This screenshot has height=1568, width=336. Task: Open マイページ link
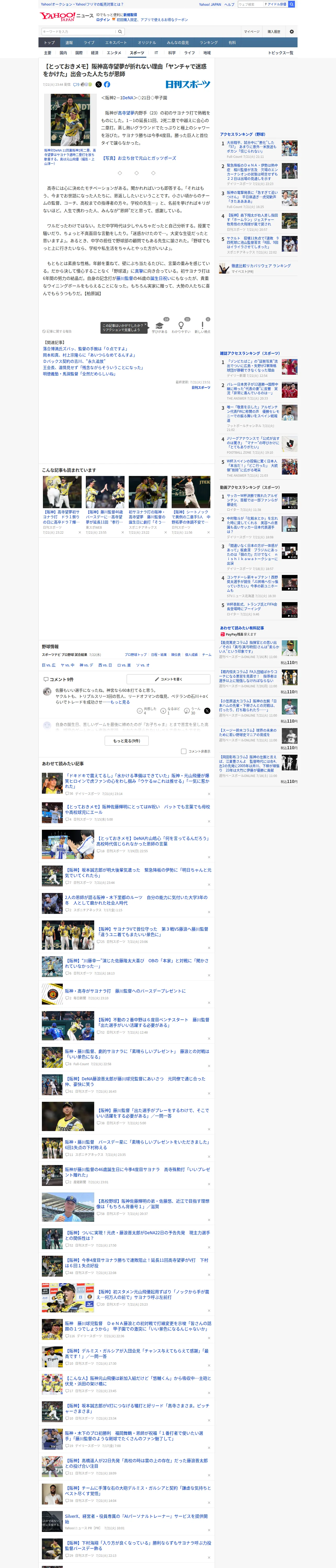[x=251, y=32]
